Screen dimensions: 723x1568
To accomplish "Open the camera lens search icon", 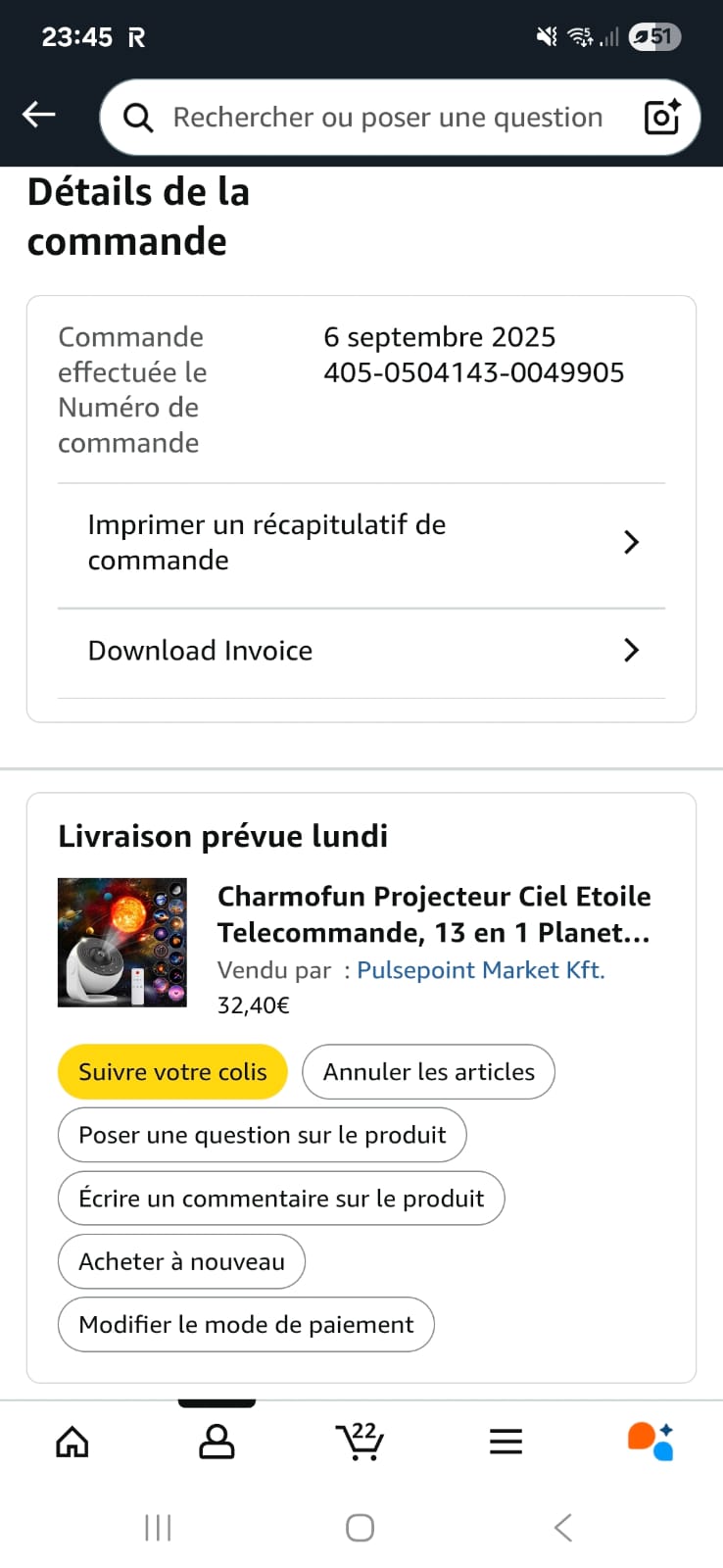I will 661,118.
